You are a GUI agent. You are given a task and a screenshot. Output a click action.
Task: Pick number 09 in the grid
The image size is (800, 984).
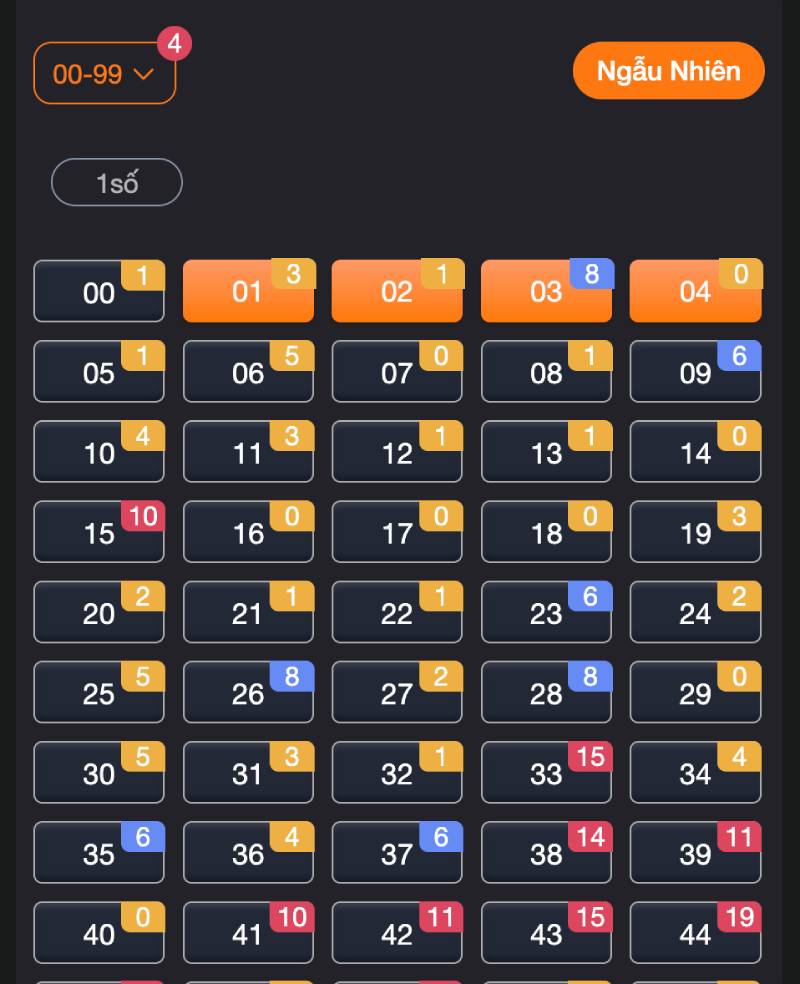[695, 373]
